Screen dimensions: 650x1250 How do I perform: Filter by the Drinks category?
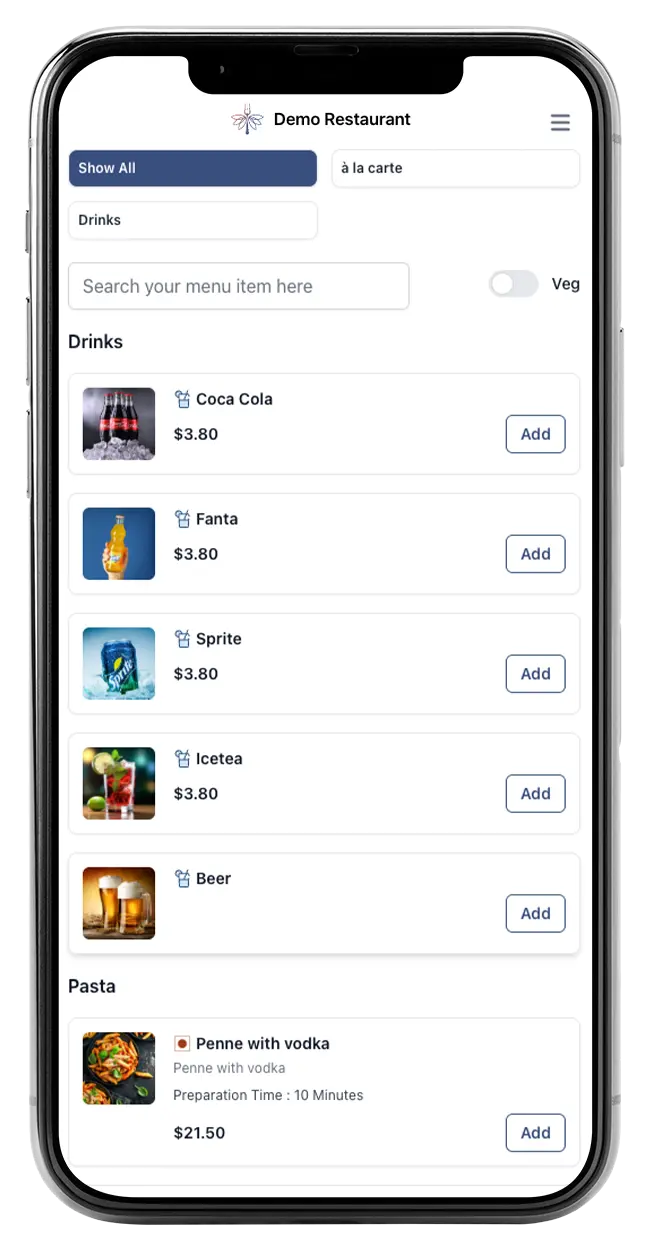(192, 220)
